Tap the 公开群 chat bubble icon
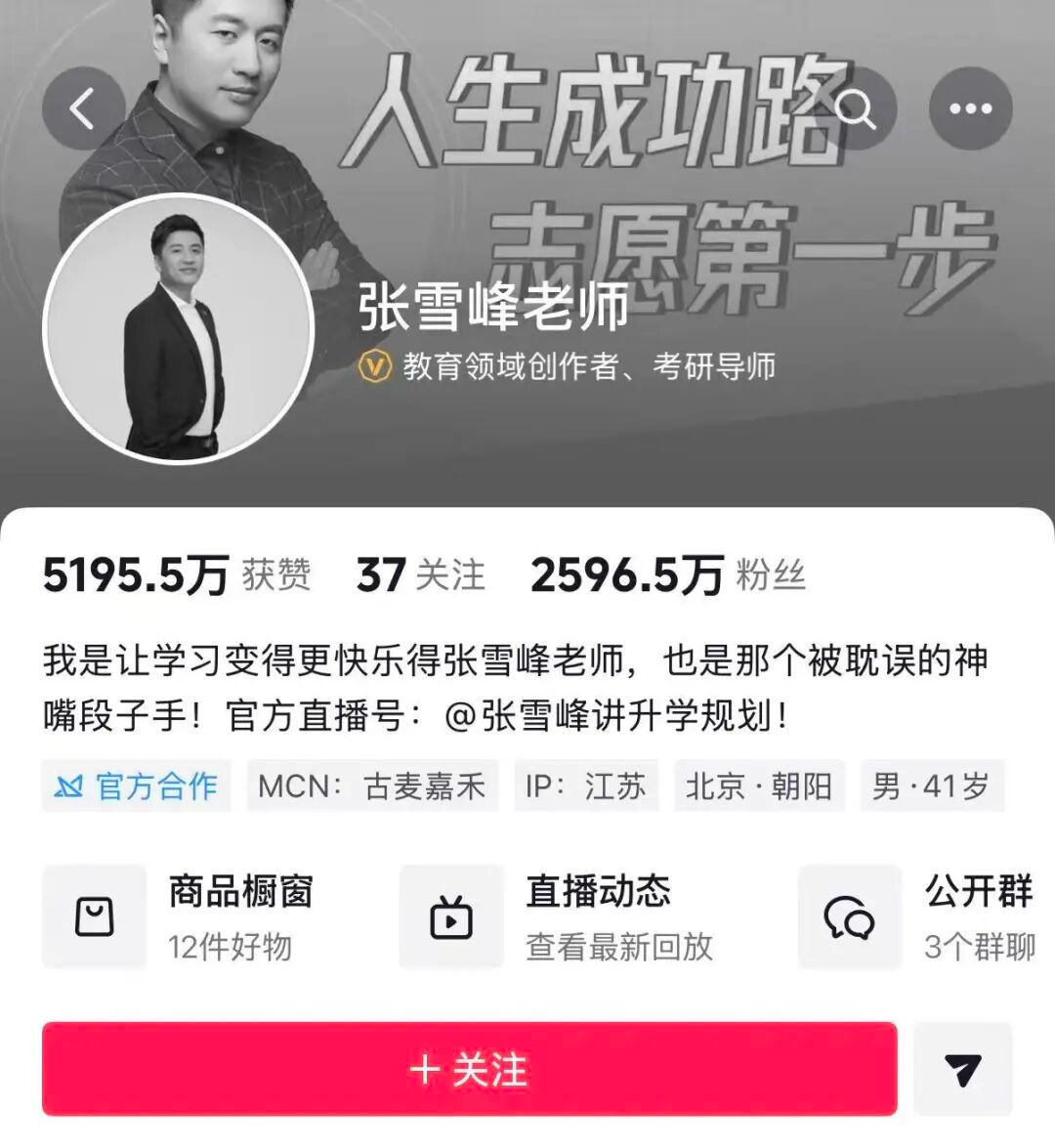This screenshot has height=1148, width=1055. point(849,916)
